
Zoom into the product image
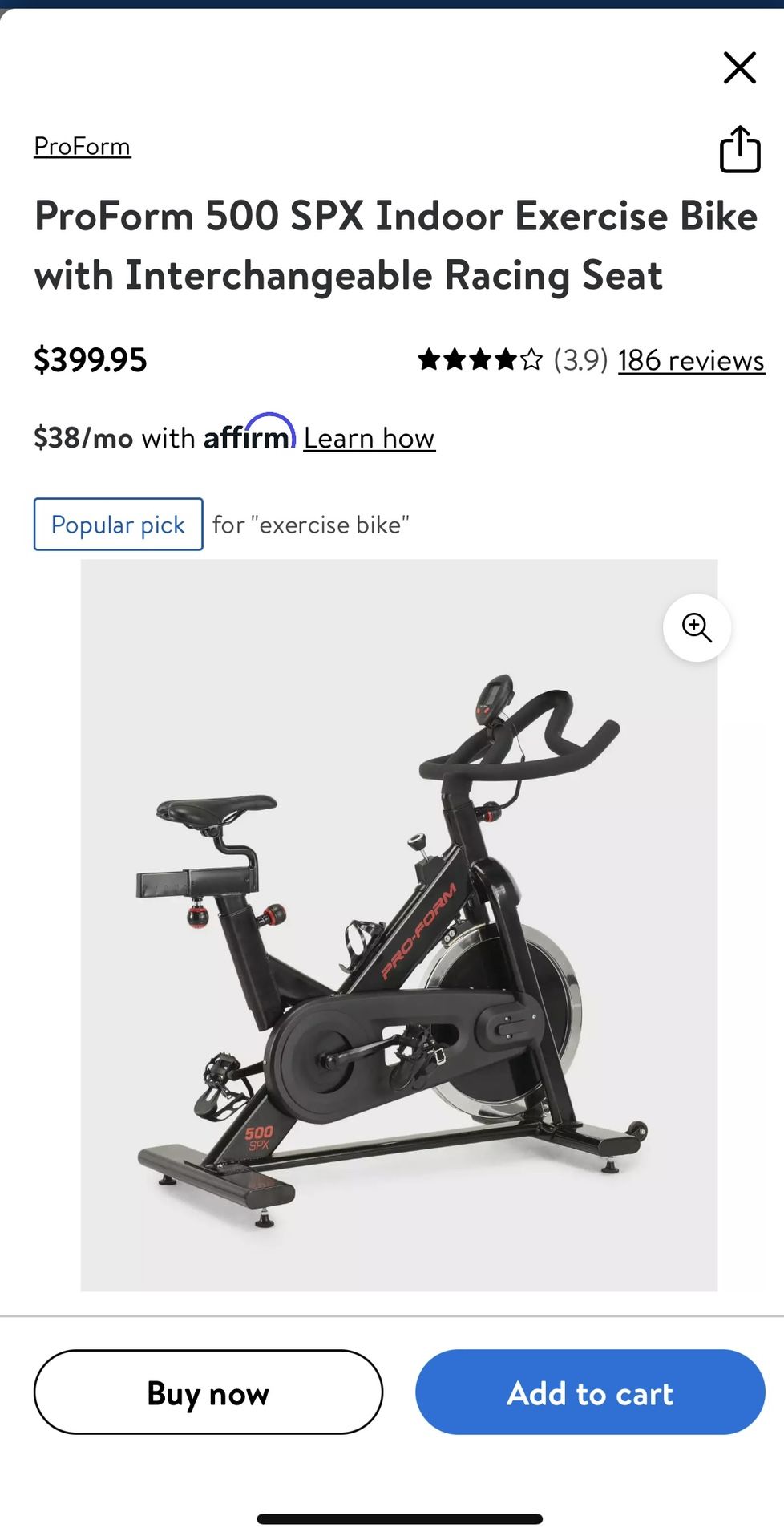697,627
